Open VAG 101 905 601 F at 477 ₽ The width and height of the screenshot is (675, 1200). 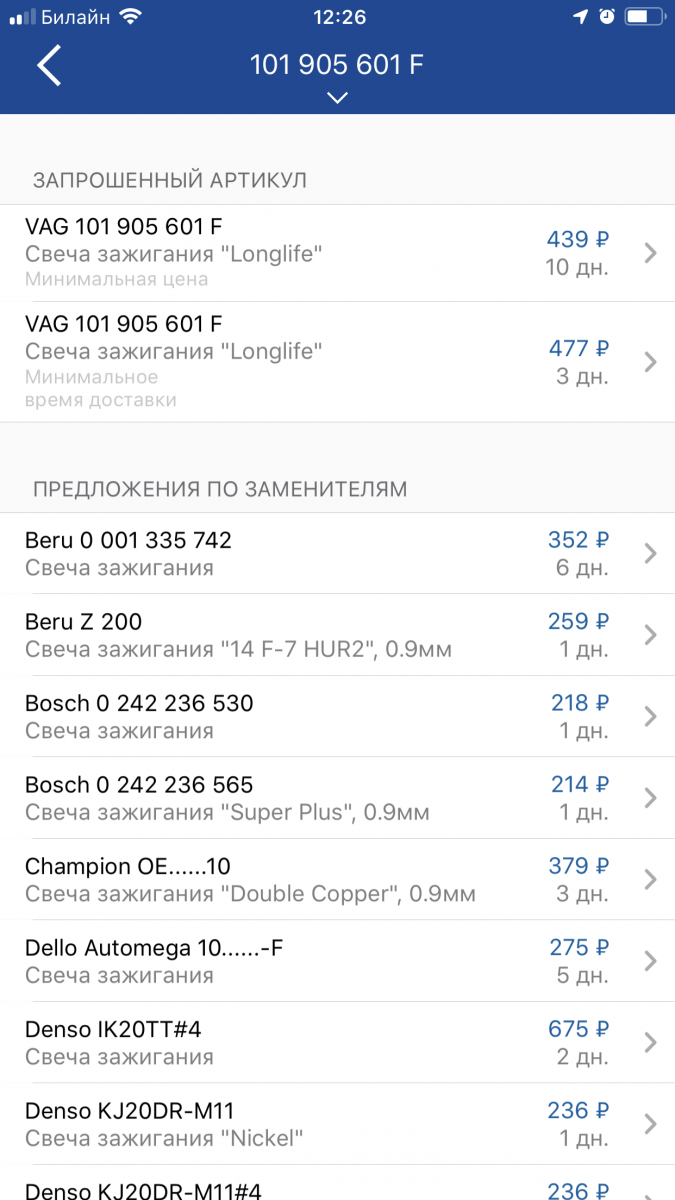[x=337, y=362]
